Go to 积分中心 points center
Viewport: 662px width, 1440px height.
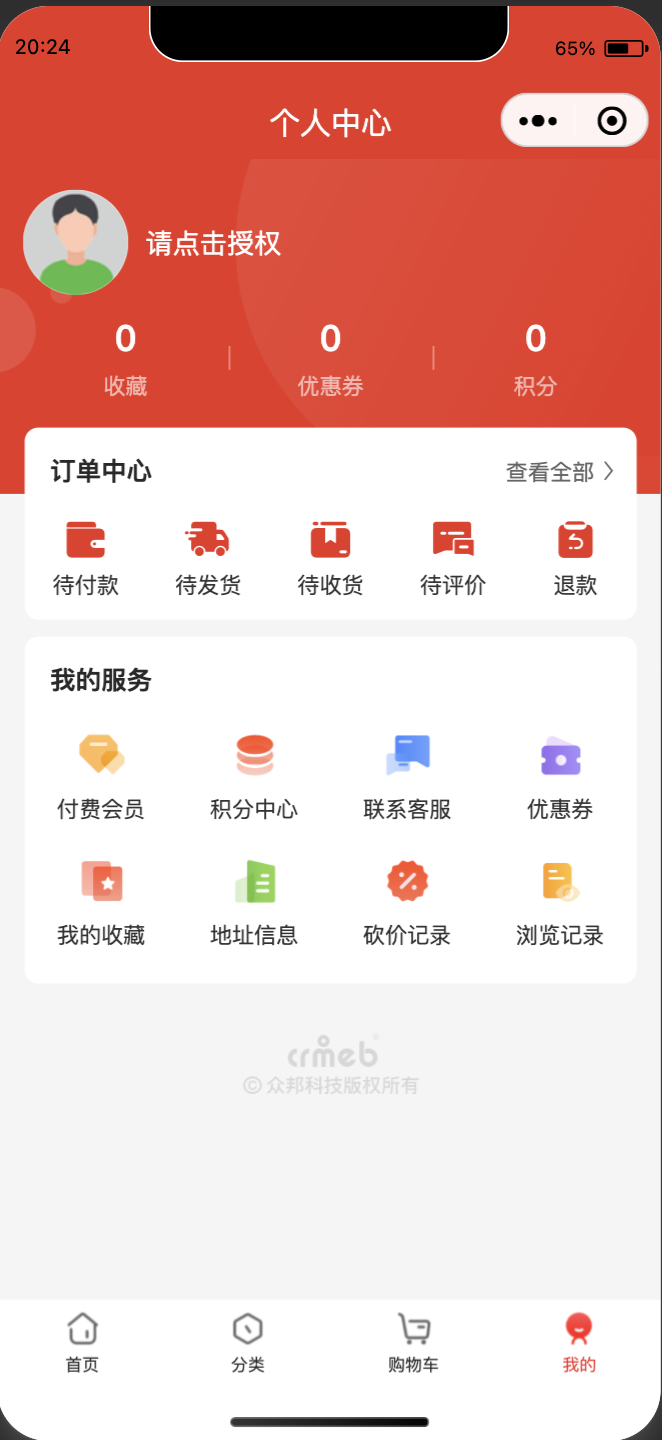tap(254, 777)
